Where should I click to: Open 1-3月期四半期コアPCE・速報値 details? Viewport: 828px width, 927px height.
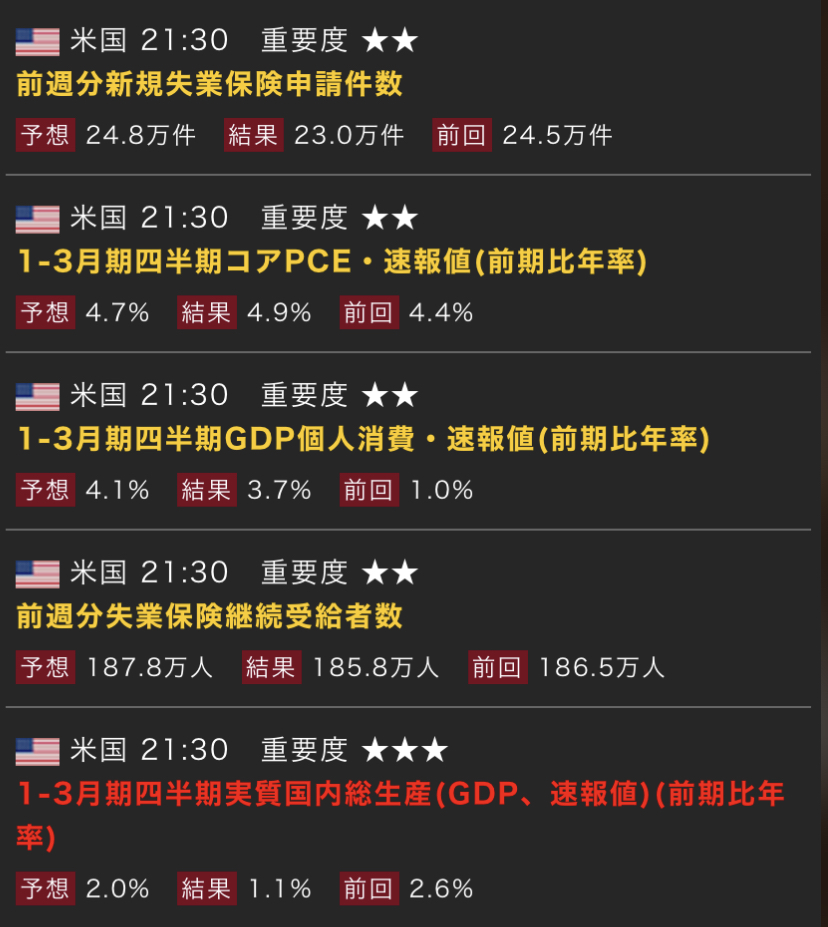pos(332,262)
